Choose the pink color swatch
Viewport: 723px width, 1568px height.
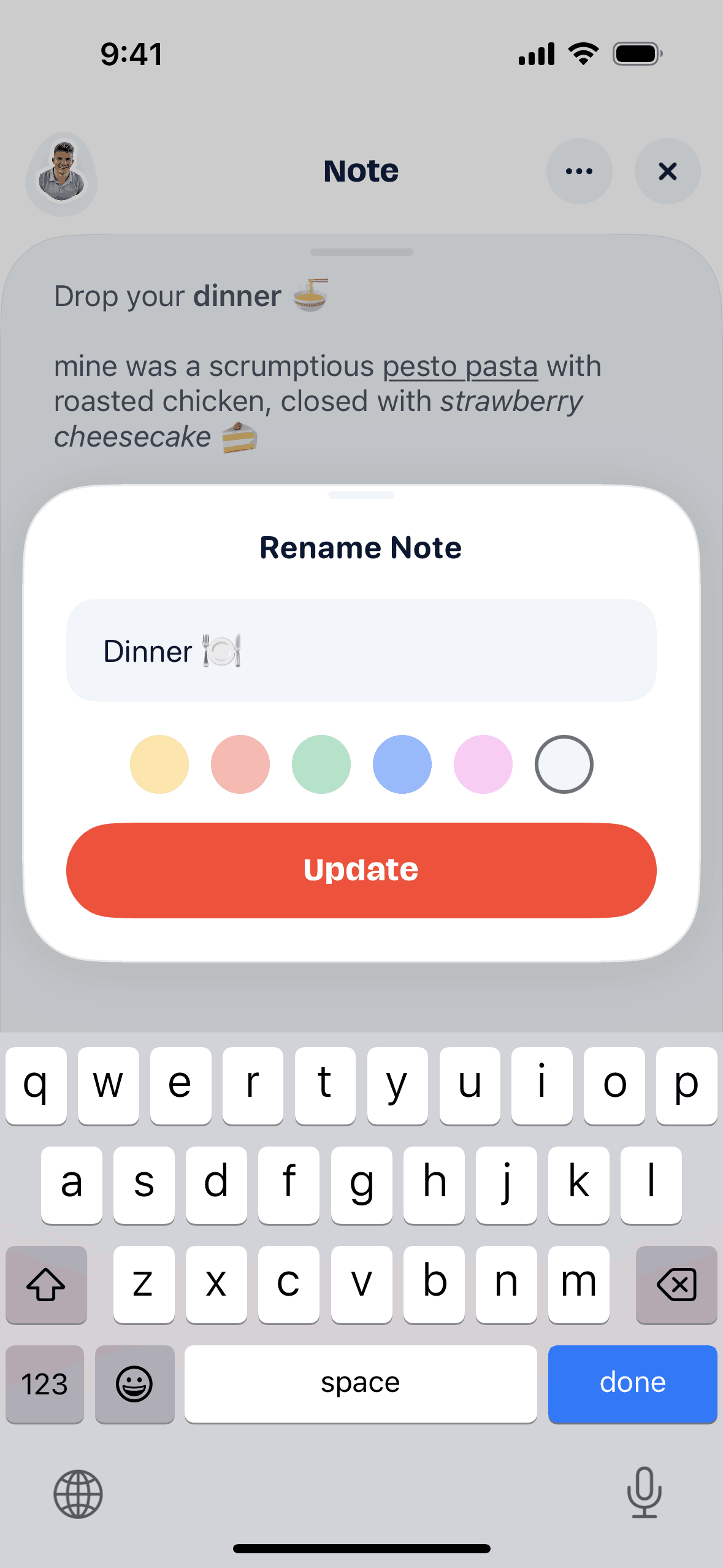tap(483, 764)
